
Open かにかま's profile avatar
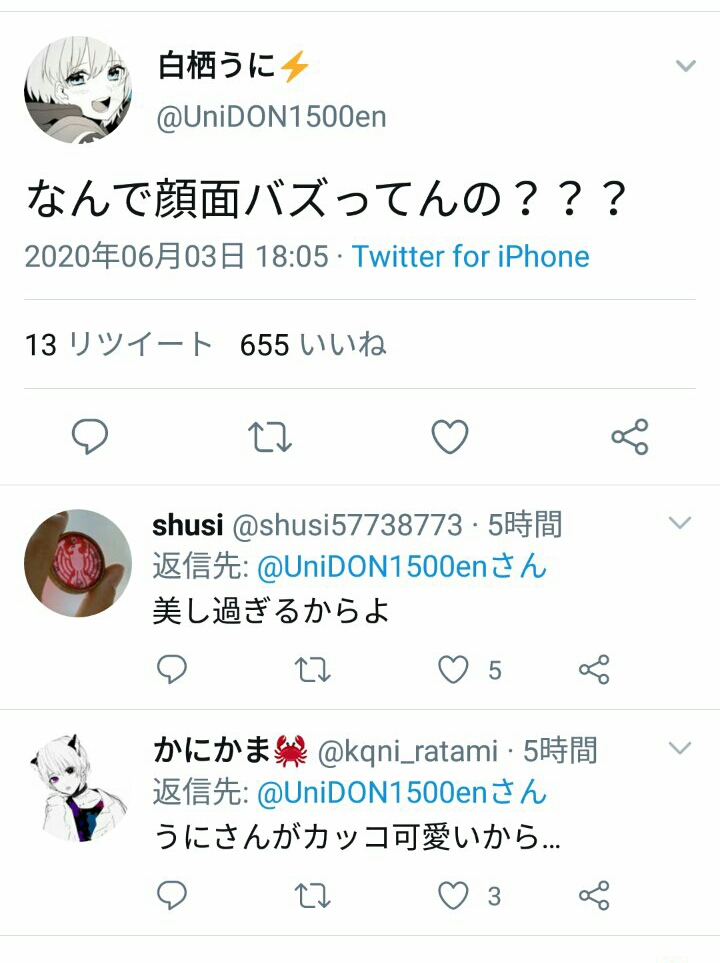coord(77,788)
